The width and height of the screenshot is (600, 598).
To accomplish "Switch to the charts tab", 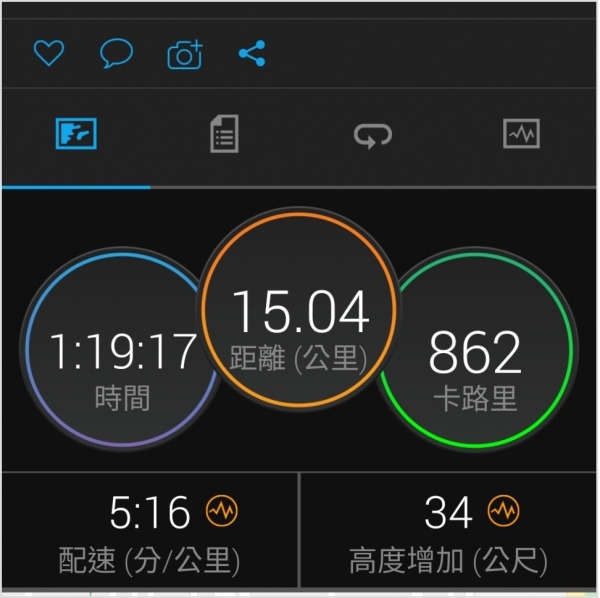I will click(x=521, y=134).
